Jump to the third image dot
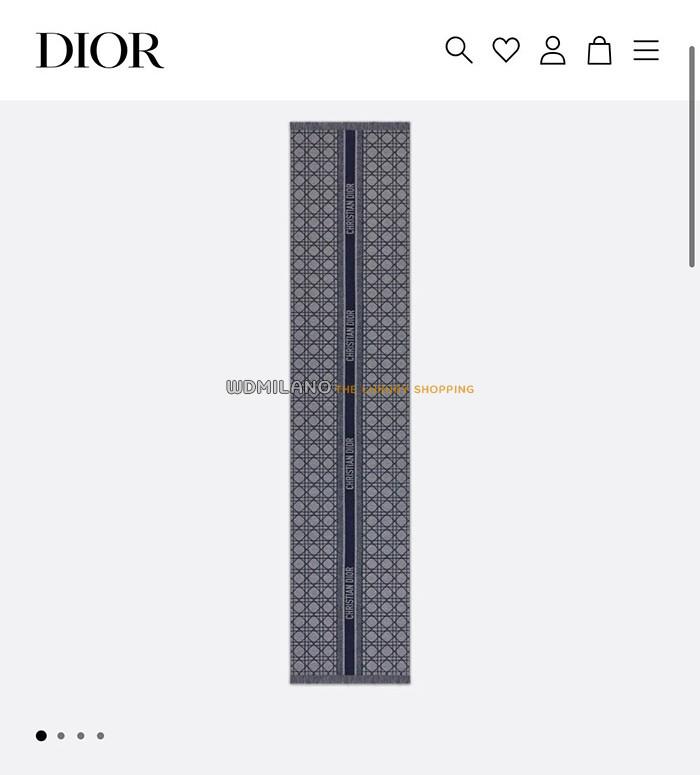700x775 pixels. click(x=81, y=736)
